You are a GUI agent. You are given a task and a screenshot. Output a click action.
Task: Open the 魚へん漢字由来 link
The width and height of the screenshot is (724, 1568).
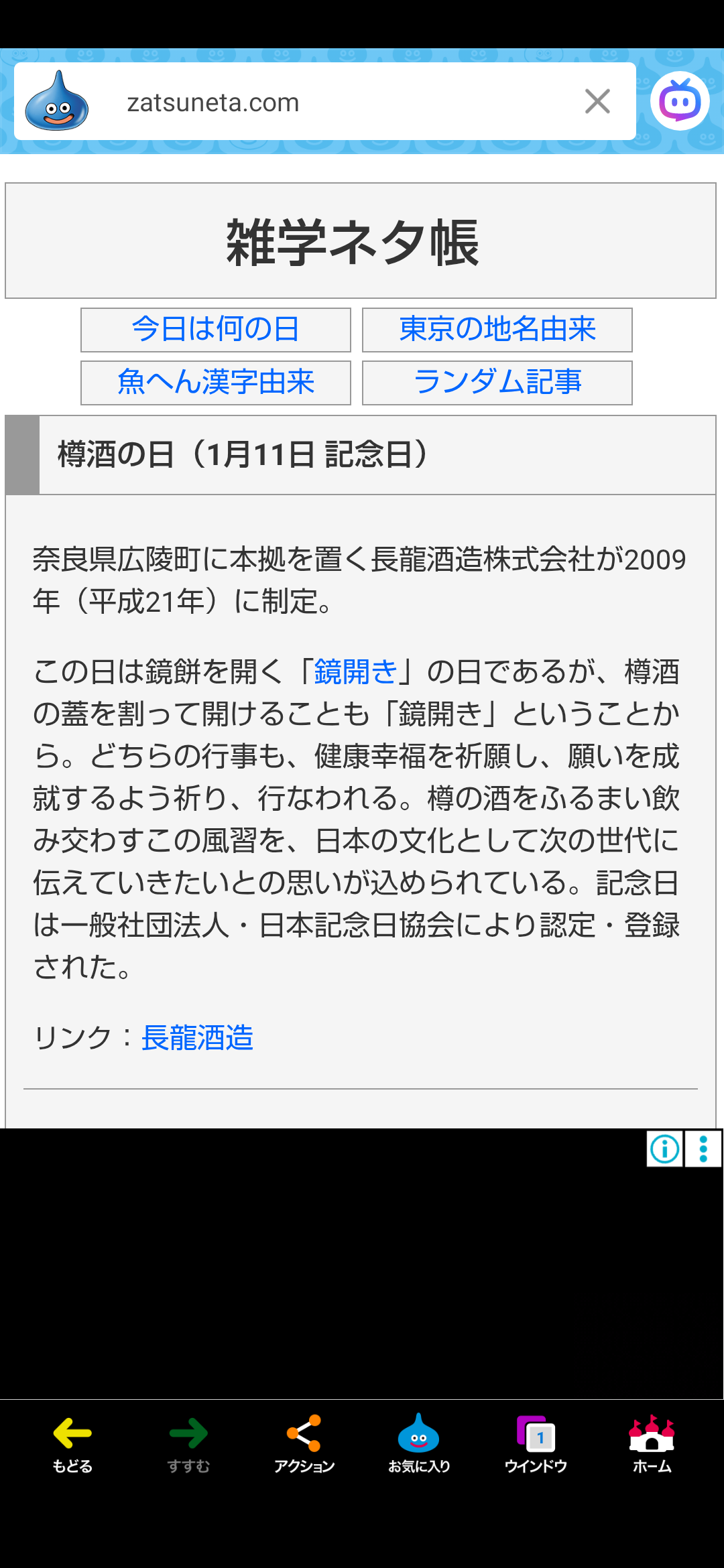pos(215,383)
